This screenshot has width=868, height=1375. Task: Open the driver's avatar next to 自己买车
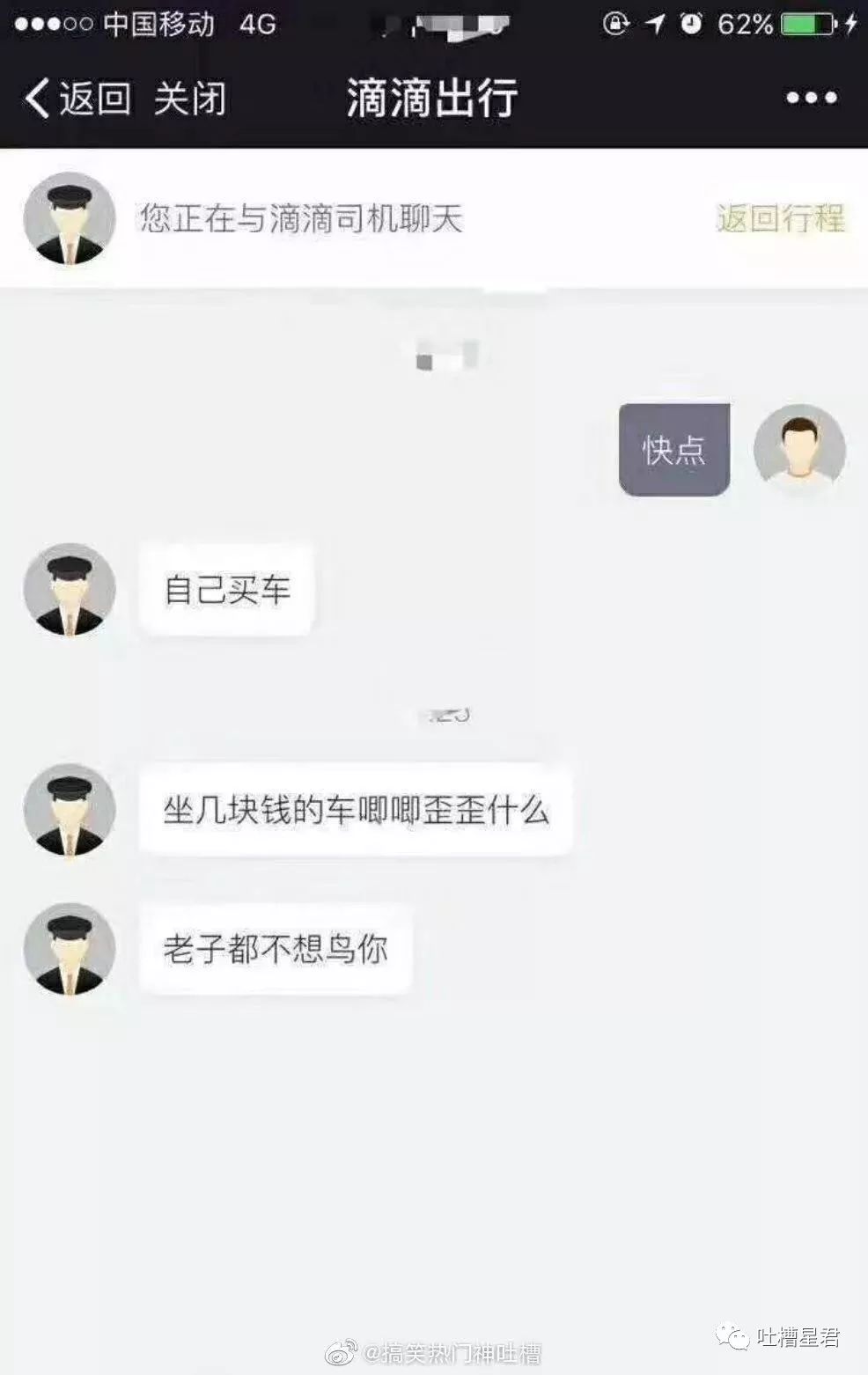click(x=70, y=589)
